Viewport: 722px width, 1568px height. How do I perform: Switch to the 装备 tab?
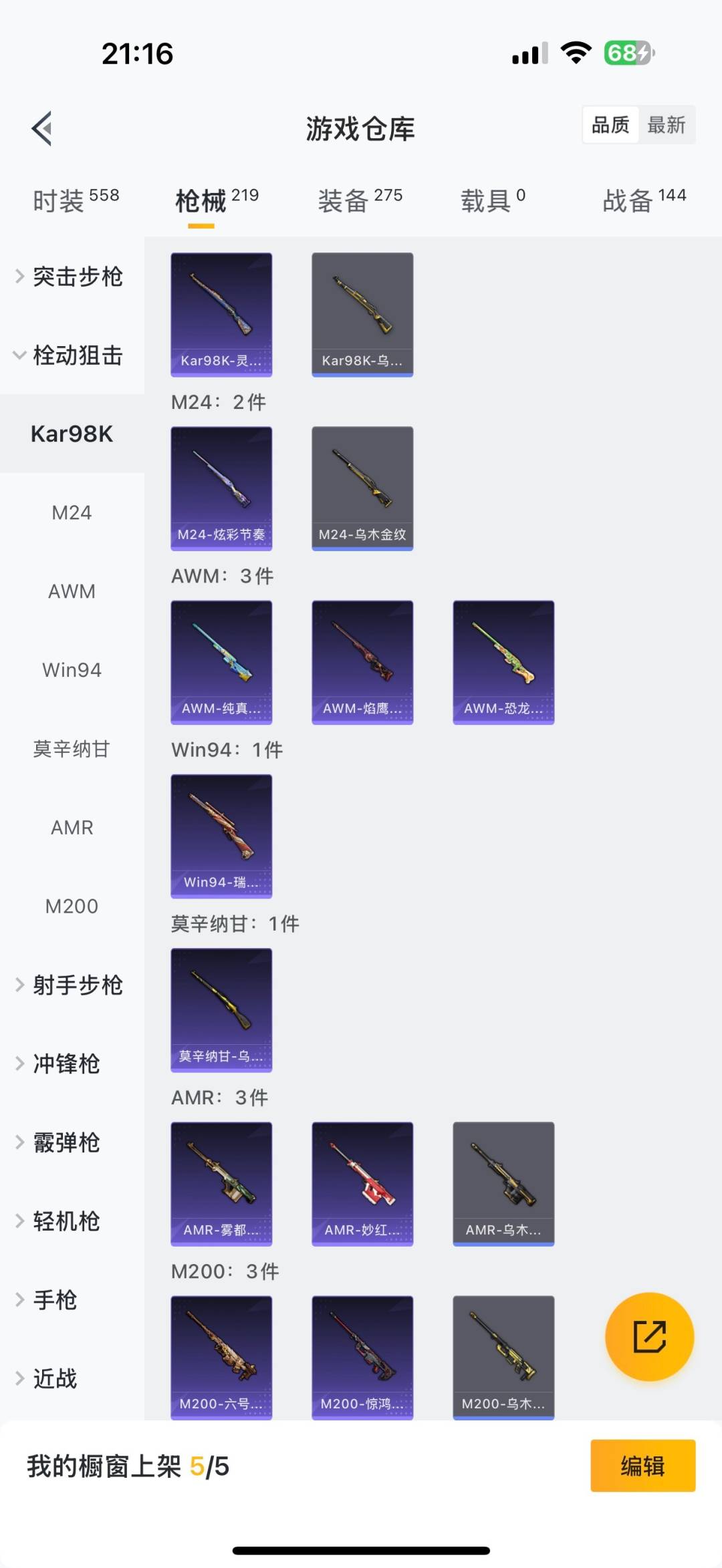point(360,200)
